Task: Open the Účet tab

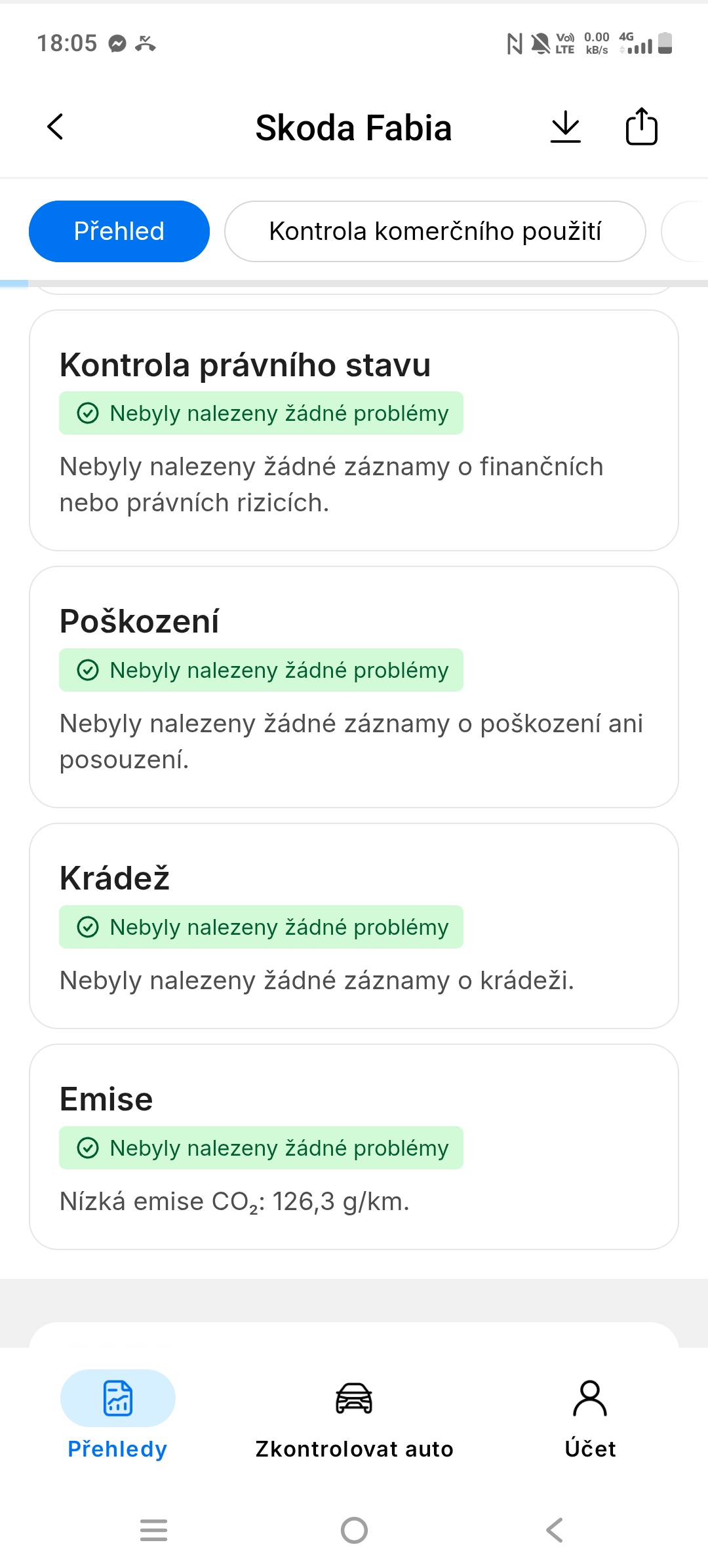Action: coord(590,1415)
